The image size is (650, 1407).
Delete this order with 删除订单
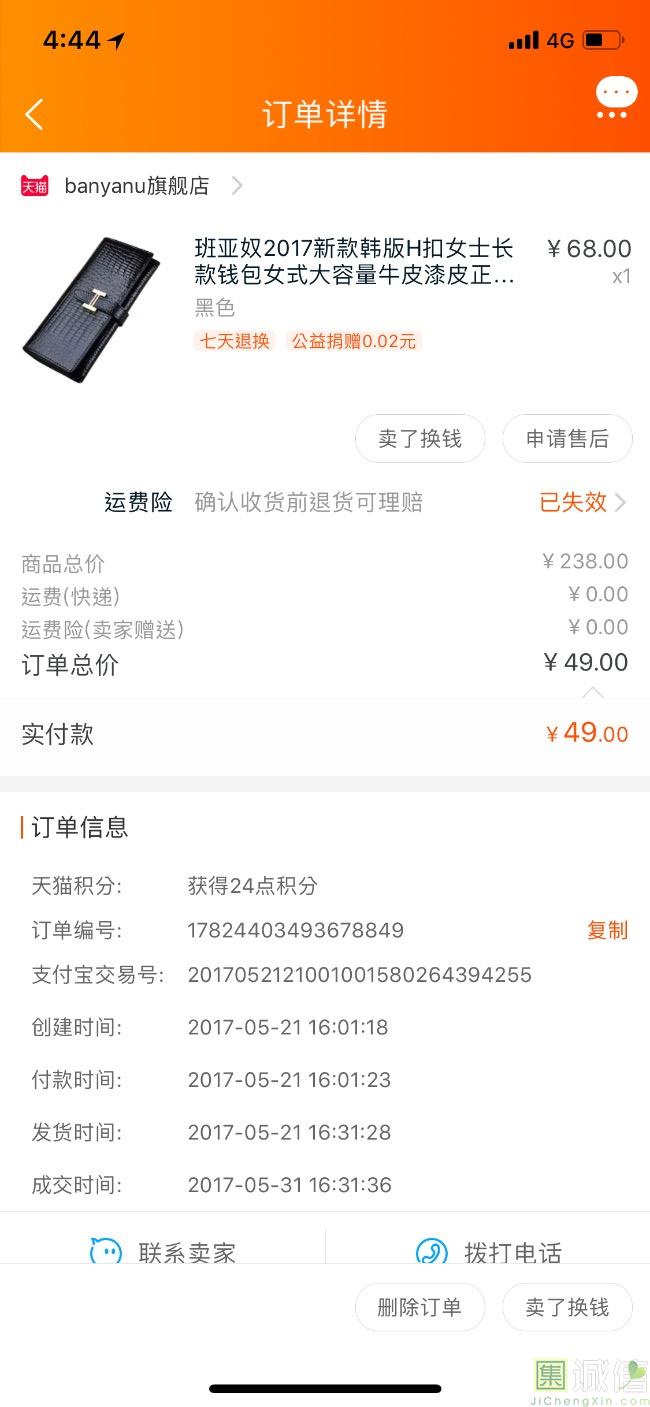420,1308
